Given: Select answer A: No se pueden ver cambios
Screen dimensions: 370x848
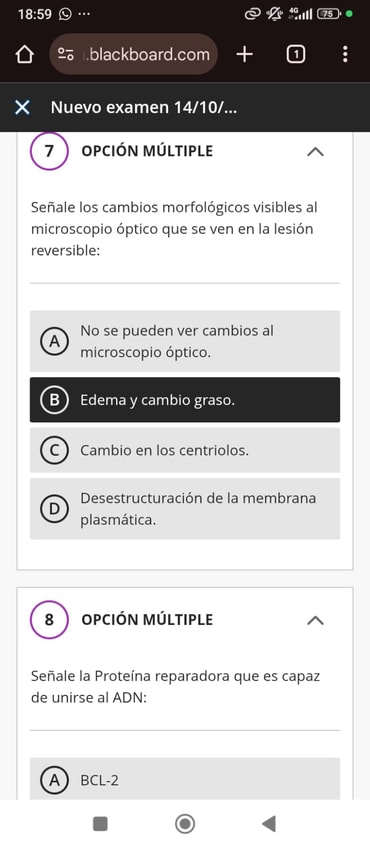Looking at the screenshot, I should (185, 341).
